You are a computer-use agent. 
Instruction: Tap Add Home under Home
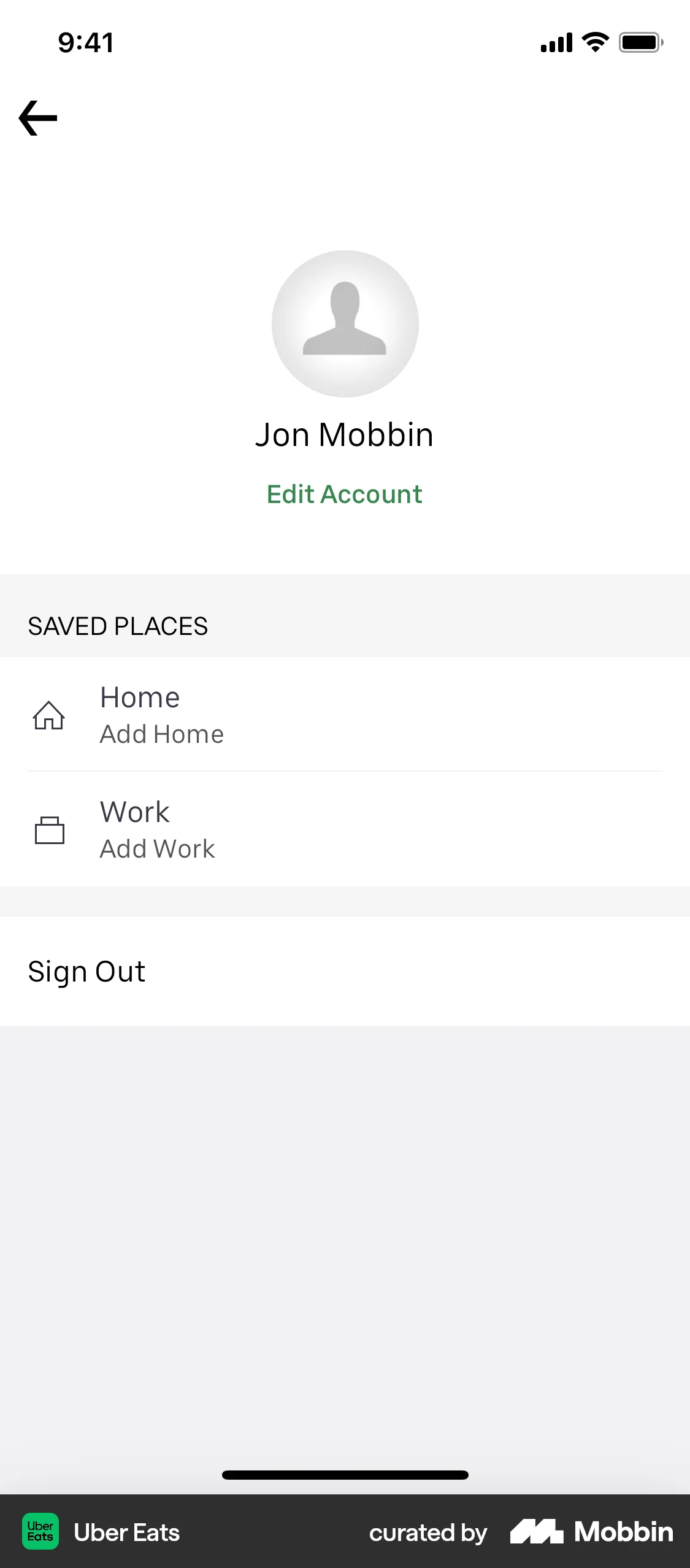coord(161,734)
